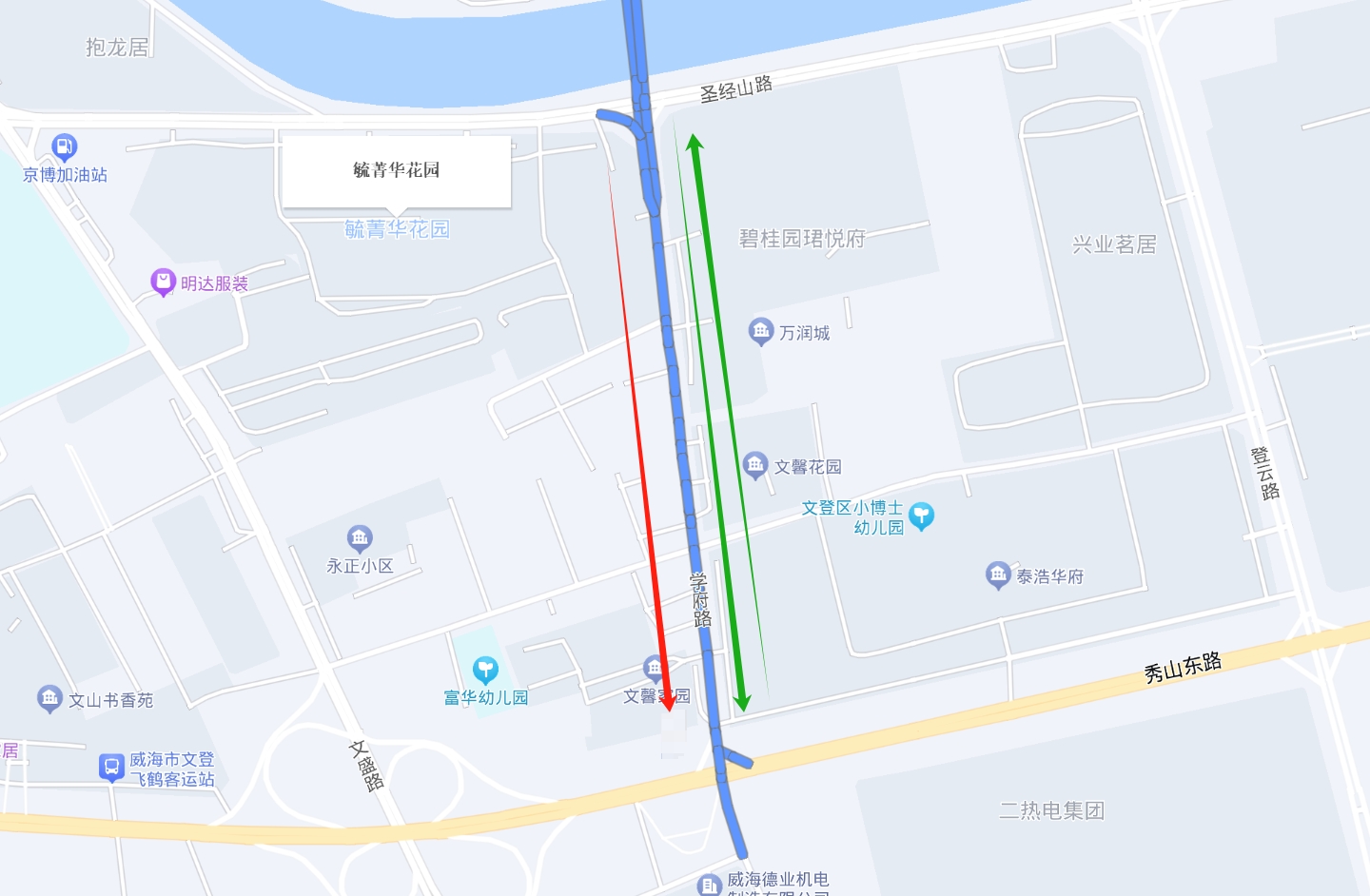Open the 明达服装 shop marker
This screenshot has width=1370, height=896.
click(x=164, y=282)
